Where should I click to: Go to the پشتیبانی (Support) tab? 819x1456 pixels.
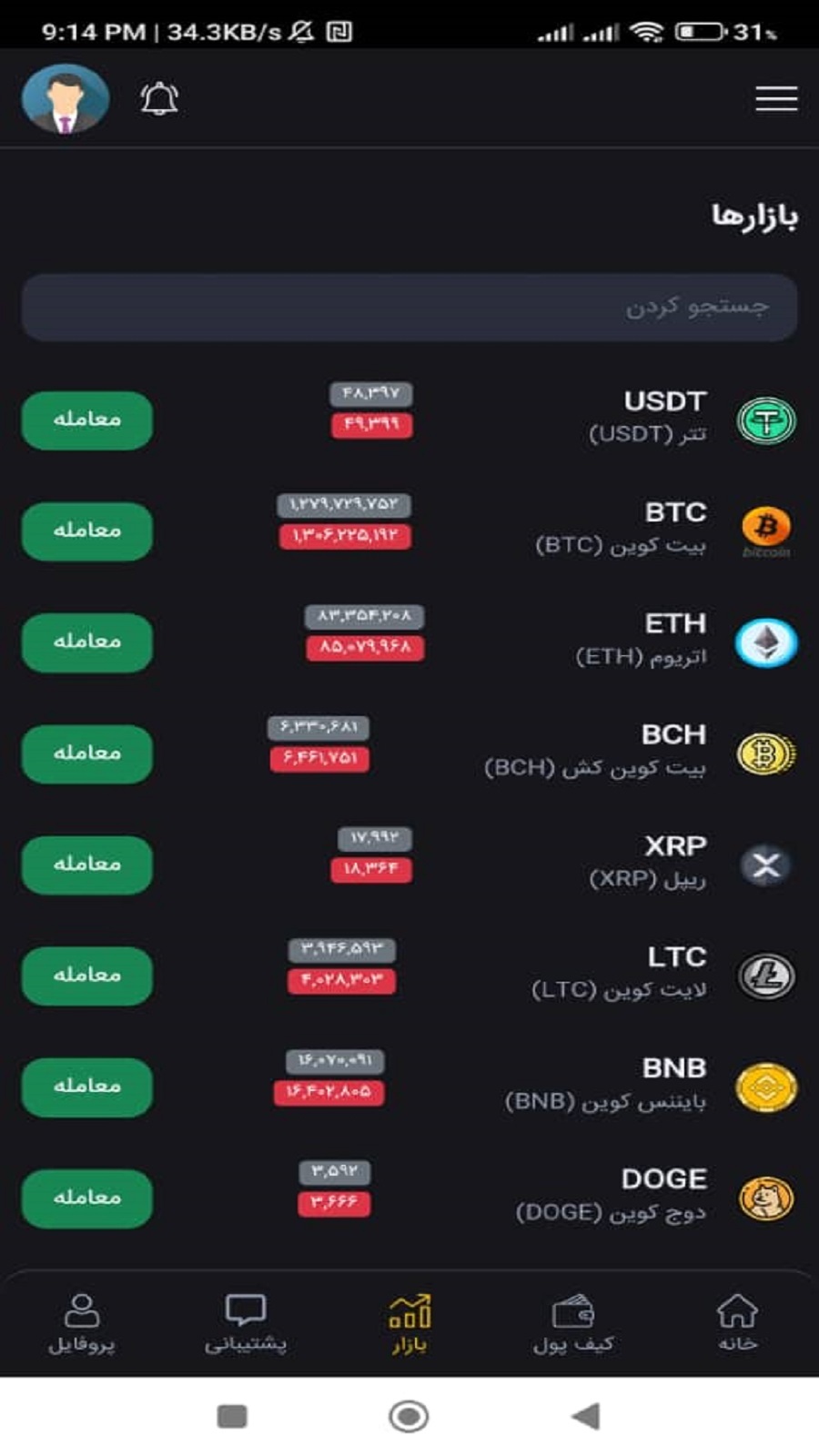pyautogui.click(x=246, y=1323)
